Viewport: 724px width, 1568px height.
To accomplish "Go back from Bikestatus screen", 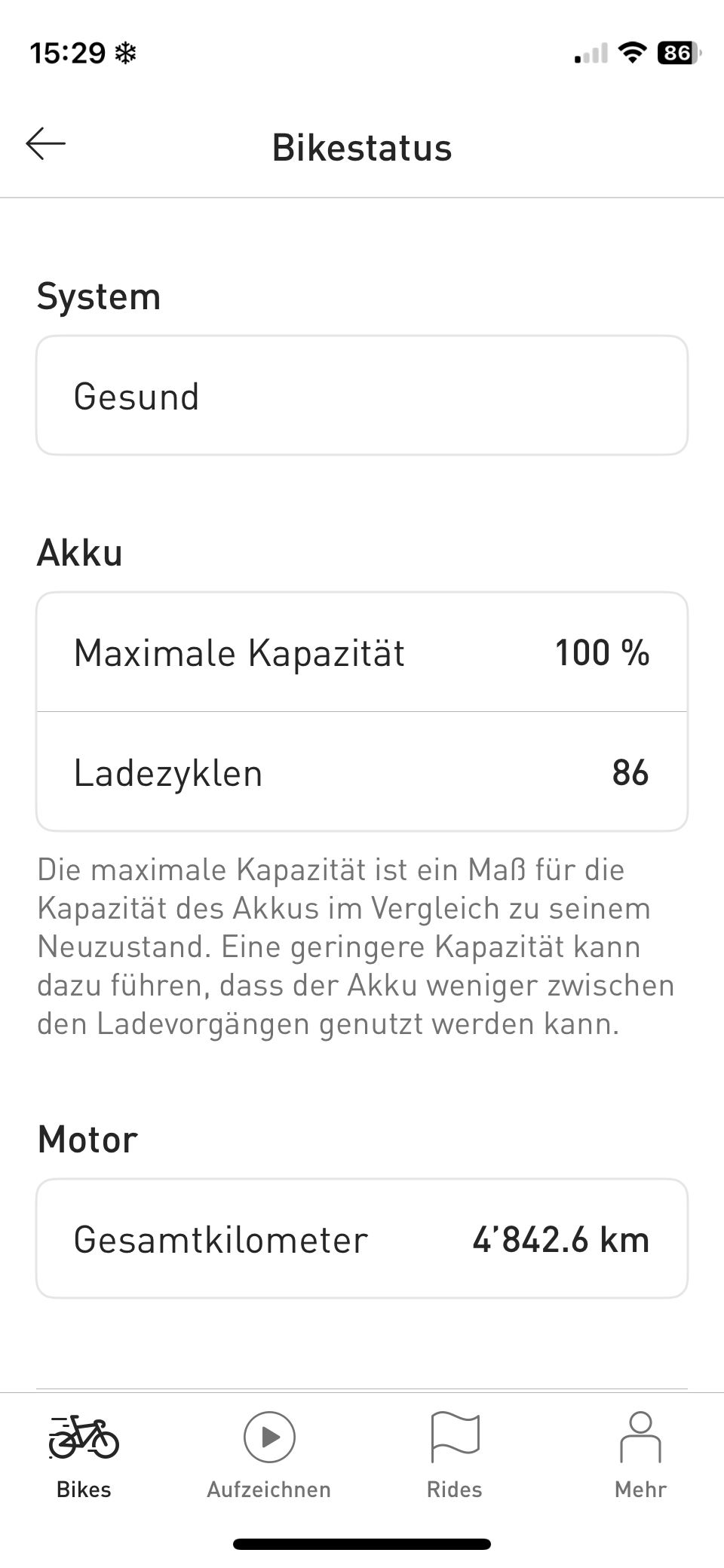I will click(x=46, y=144).
